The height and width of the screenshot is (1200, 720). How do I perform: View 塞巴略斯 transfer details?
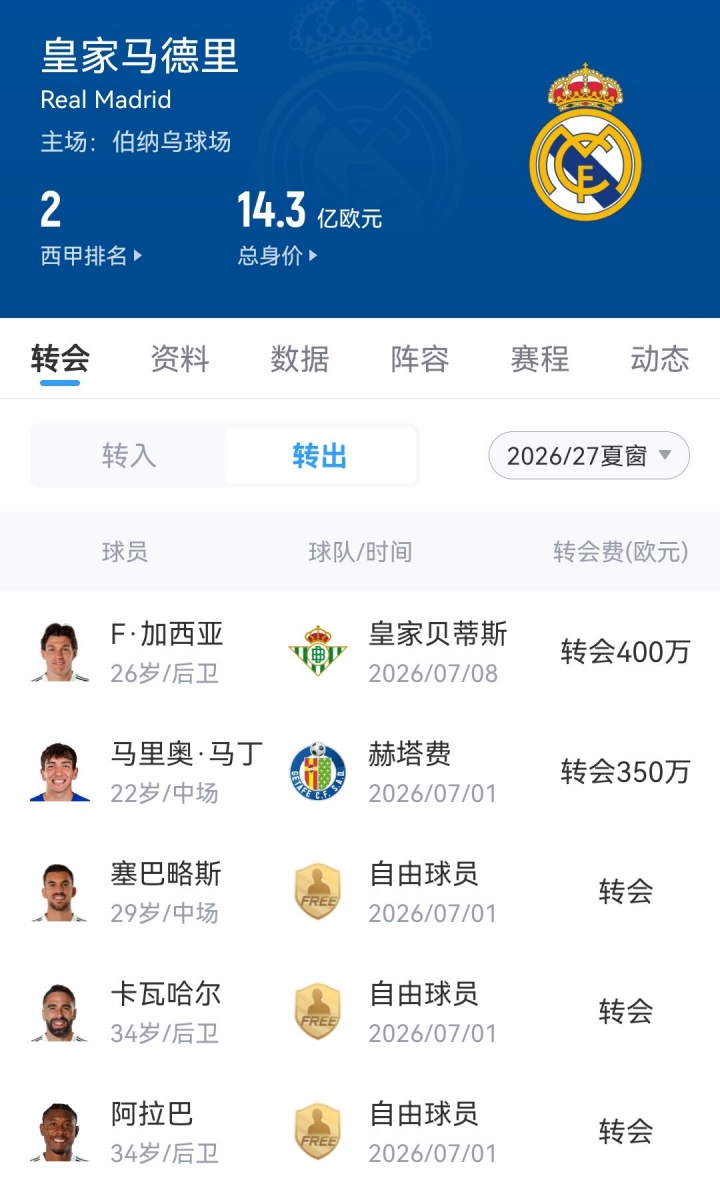tap(360, 892)
